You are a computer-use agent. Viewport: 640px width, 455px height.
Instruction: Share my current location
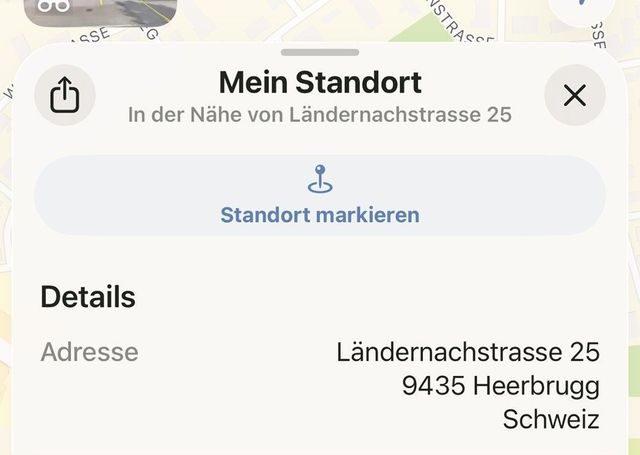click(64, 96)
